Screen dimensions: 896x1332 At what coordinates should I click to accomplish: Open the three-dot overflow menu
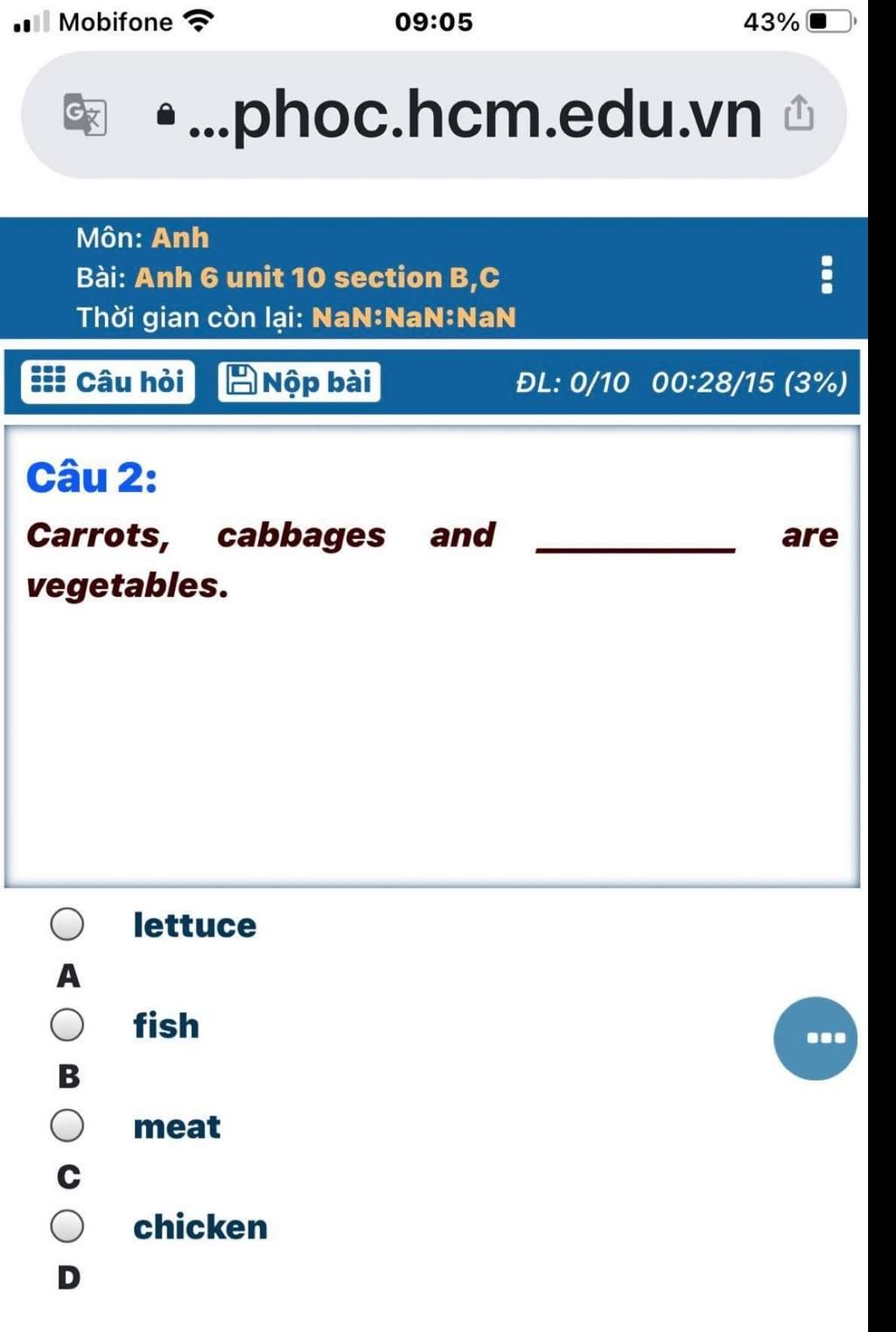point(826,276)
